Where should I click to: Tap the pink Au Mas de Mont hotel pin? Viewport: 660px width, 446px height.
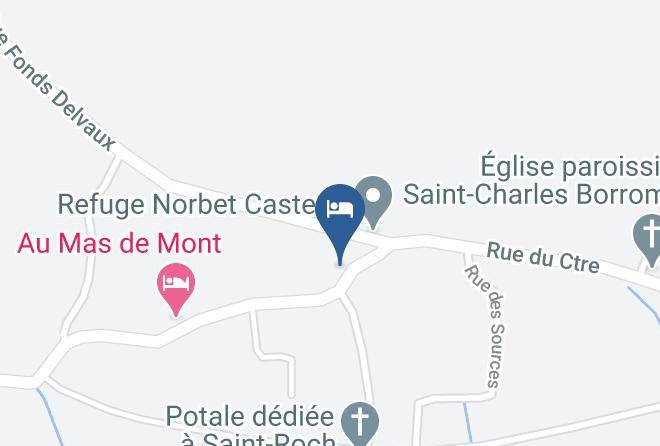point(176,283)
